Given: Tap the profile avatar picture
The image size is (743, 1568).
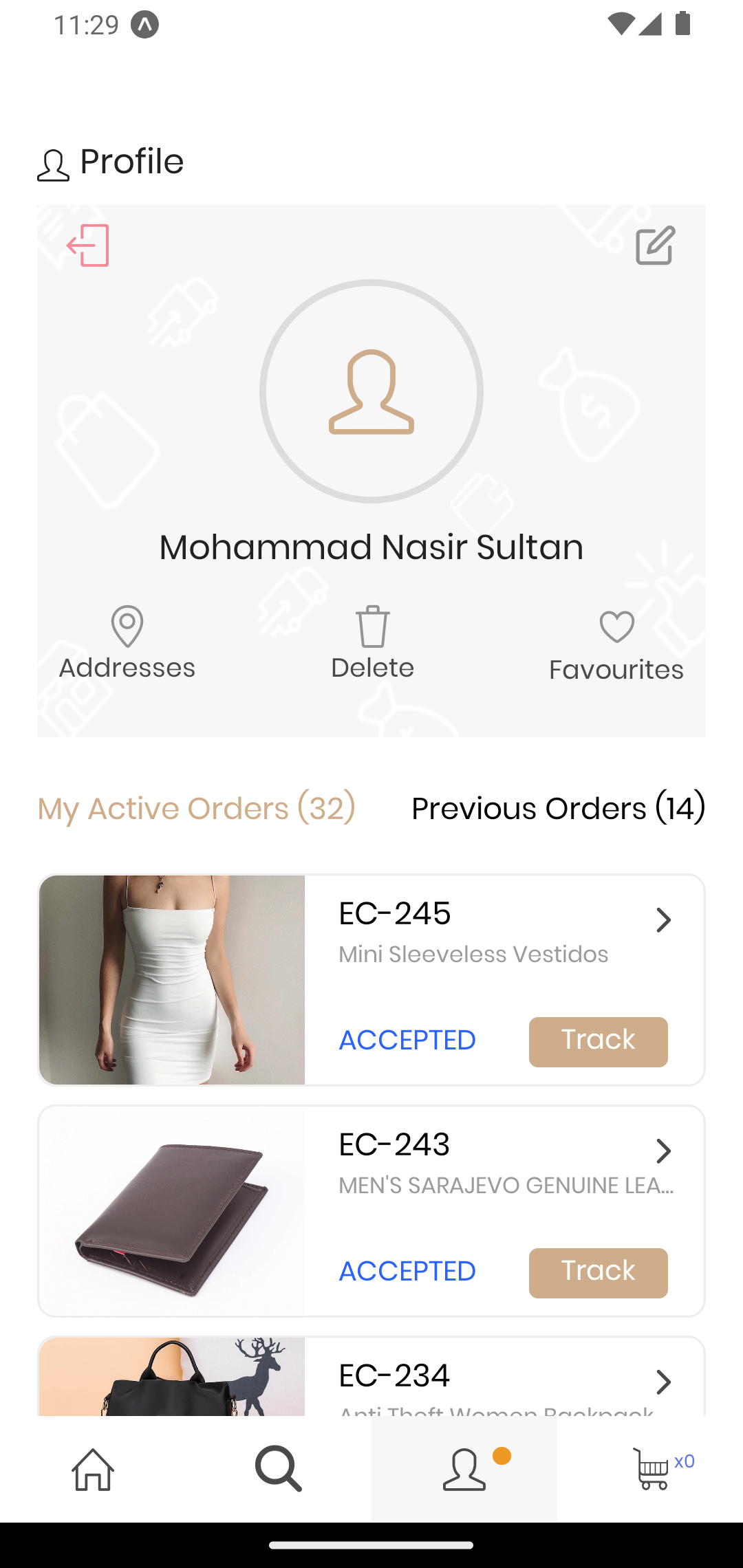Looking at the screenshot, I should (371, 391).
